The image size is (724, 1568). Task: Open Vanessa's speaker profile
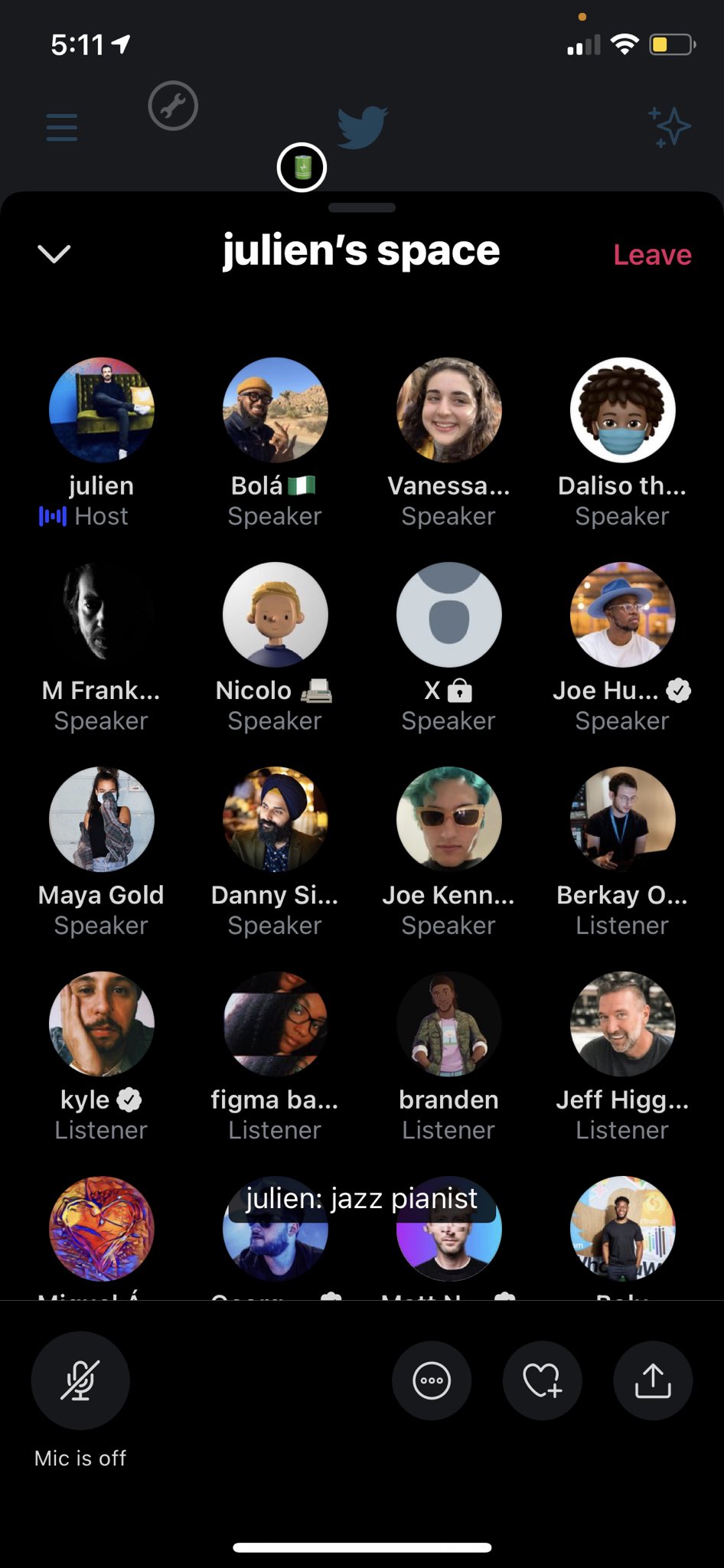pyautogui.click(x=449, y=410)
